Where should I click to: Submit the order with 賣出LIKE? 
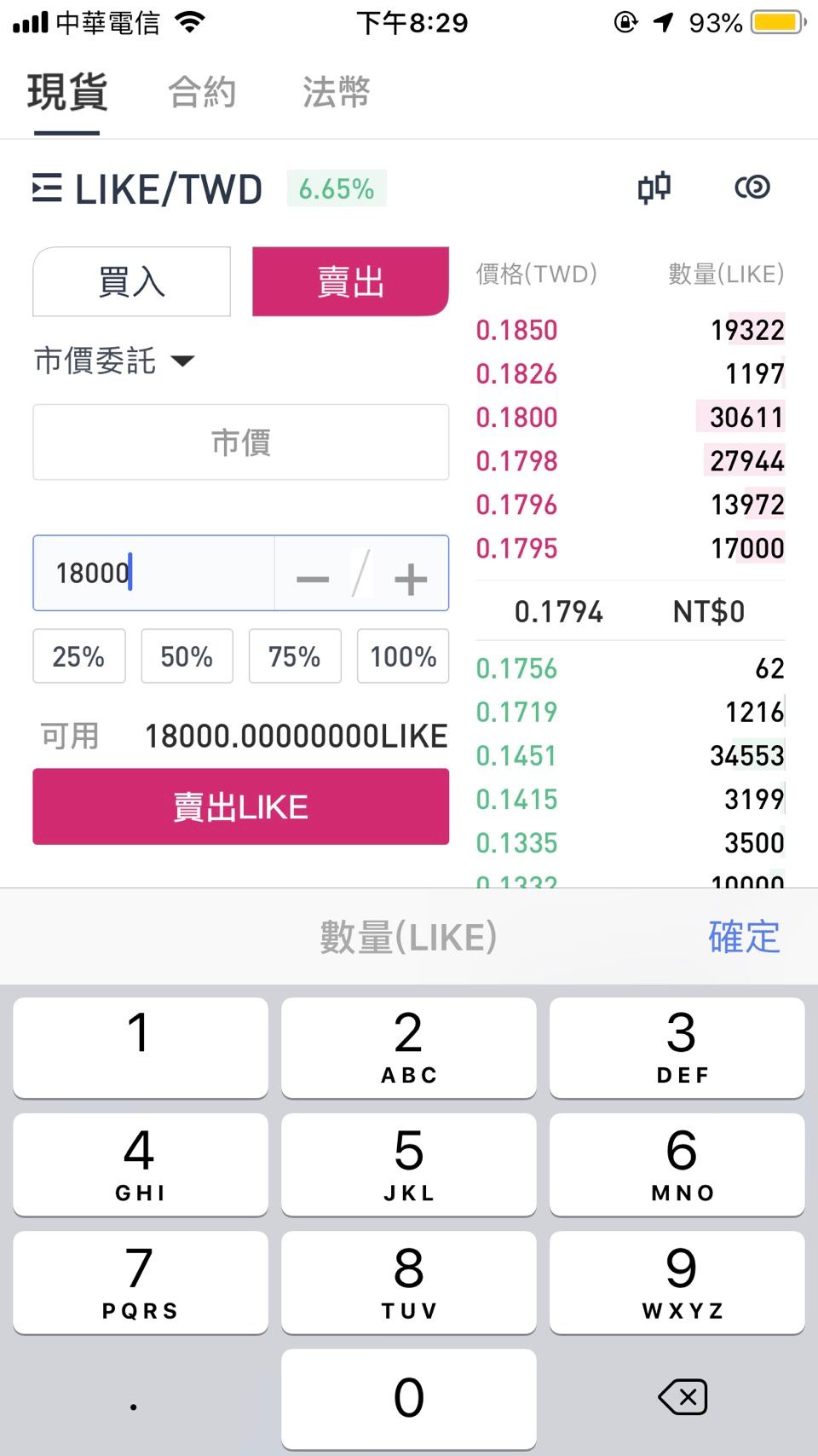(241, 806)
